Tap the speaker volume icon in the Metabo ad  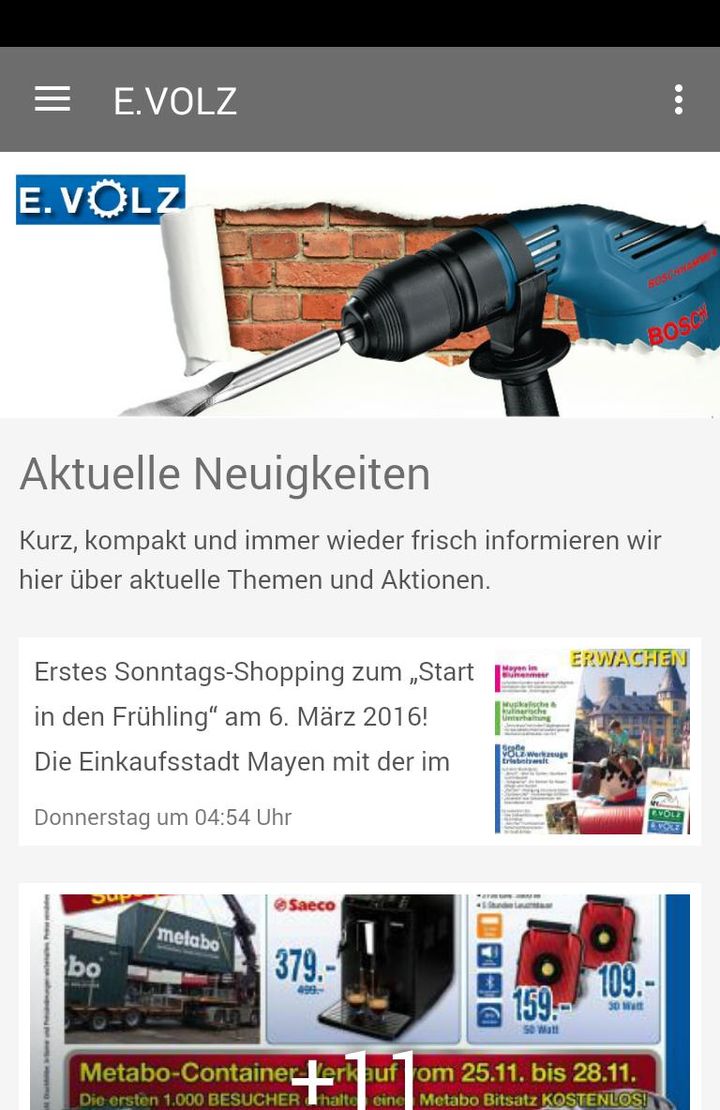point(488,955)
